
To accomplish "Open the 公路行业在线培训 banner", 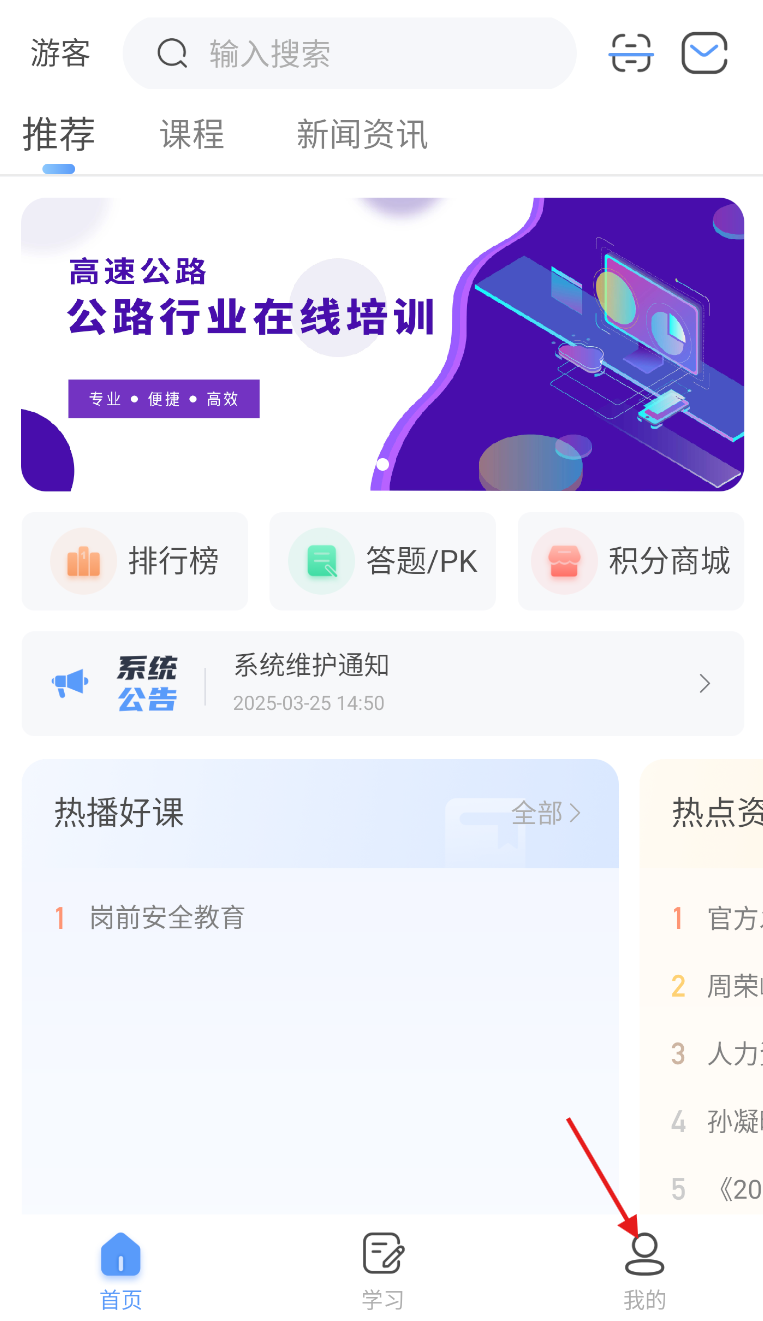I will pos(382,344).
